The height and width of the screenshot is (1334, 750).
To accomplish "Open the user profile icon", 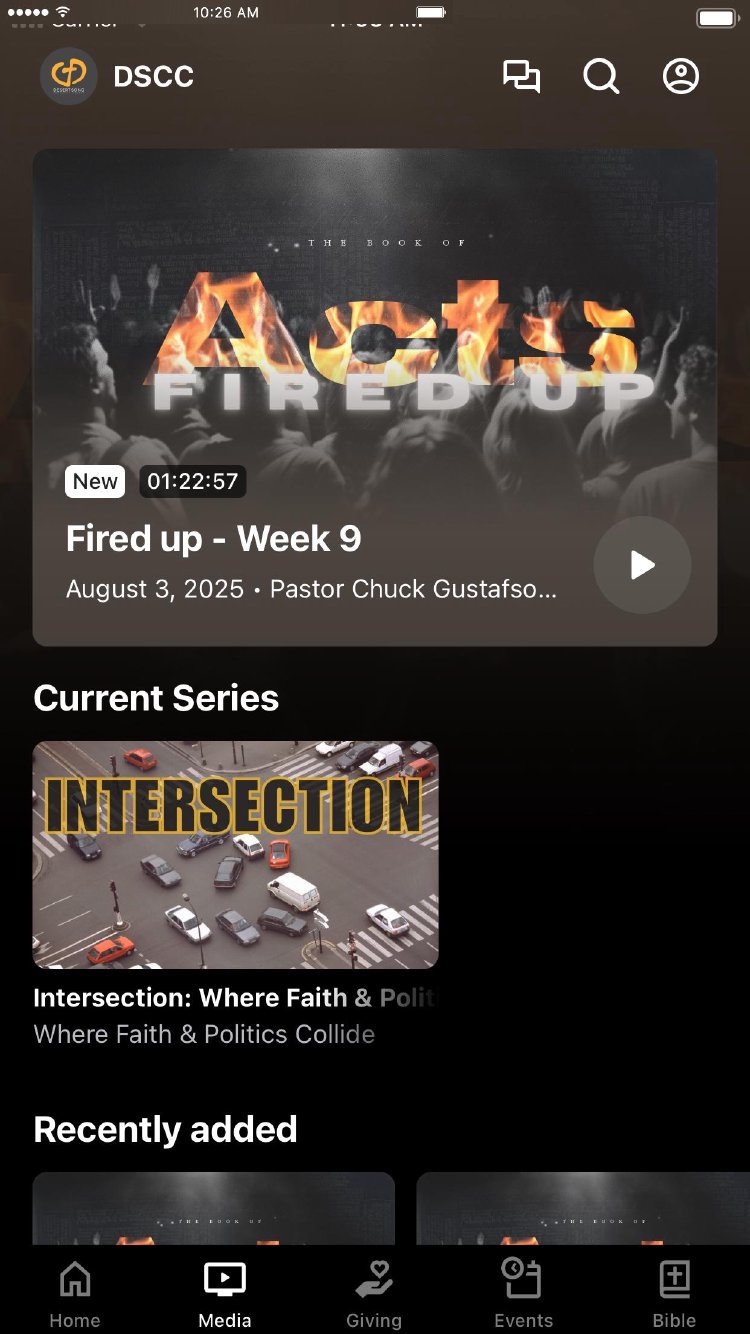I will point(681,77).
